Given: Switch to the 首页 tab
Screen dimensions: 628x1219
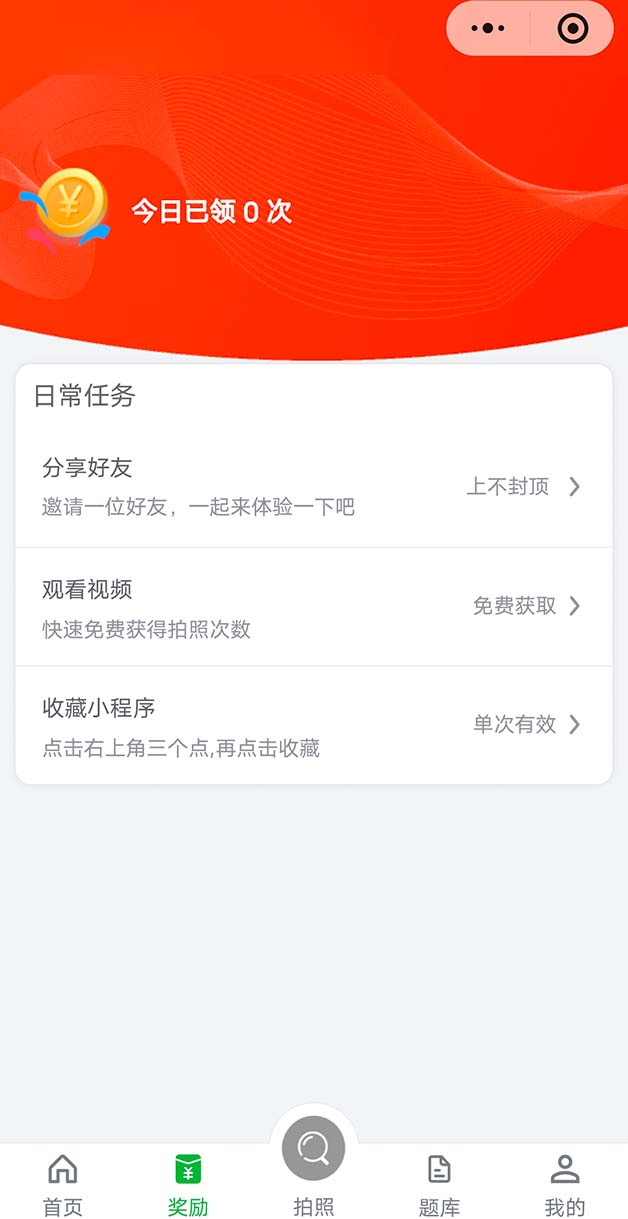Looking at the screenshot, I should point(63,1184).
